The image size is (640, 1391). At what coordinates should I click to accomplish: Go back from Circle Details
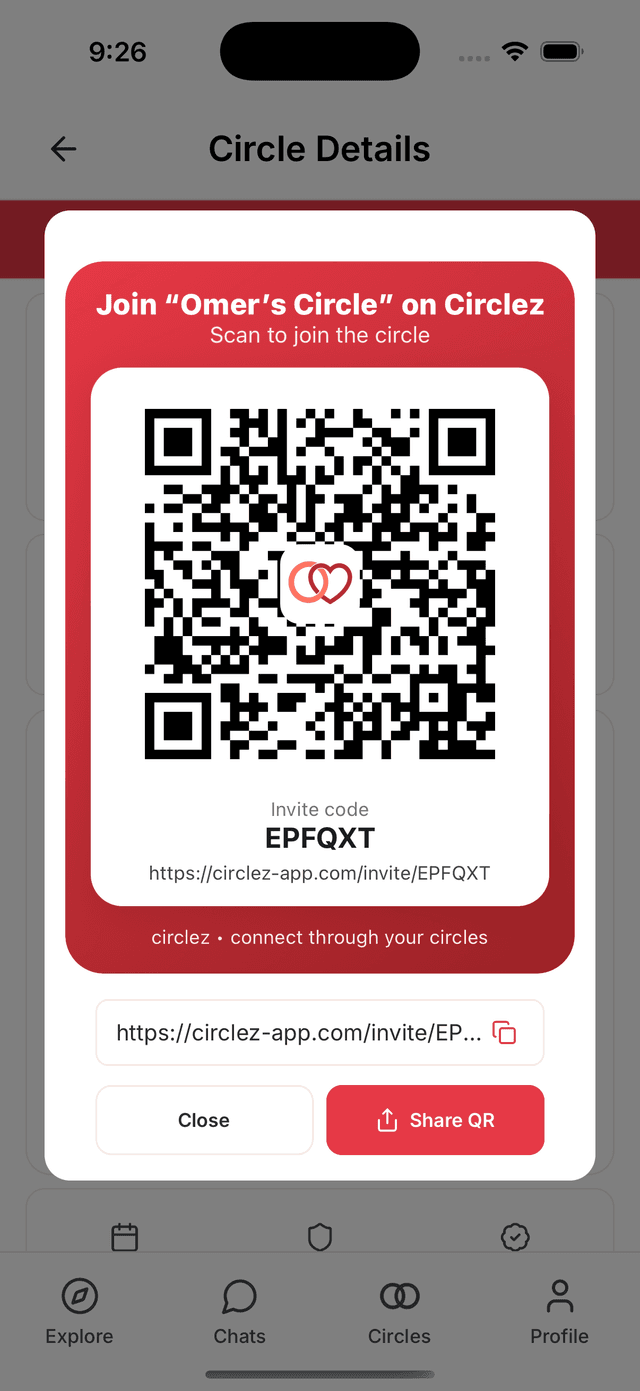pyautogui.click(x=64, y=150)
